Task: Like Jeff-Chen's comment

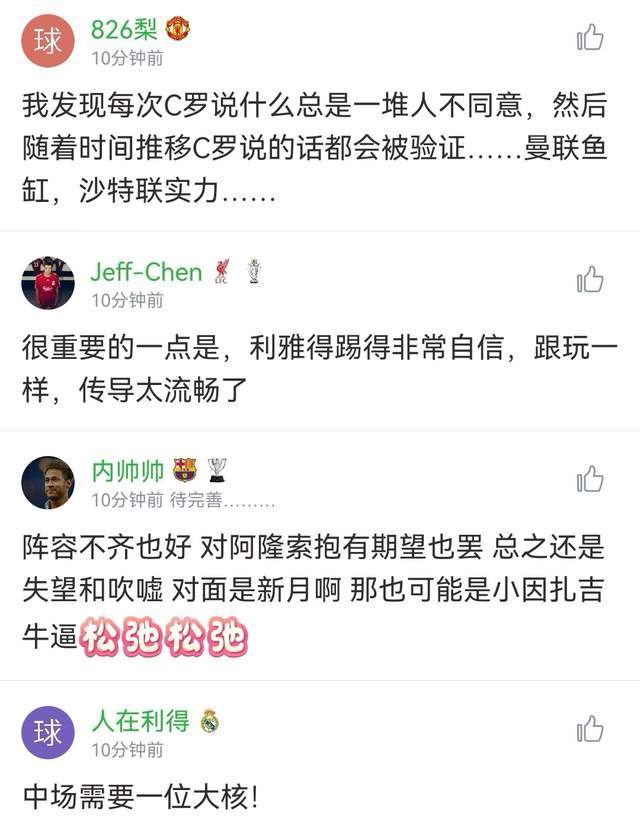Action: coord(590,279)
